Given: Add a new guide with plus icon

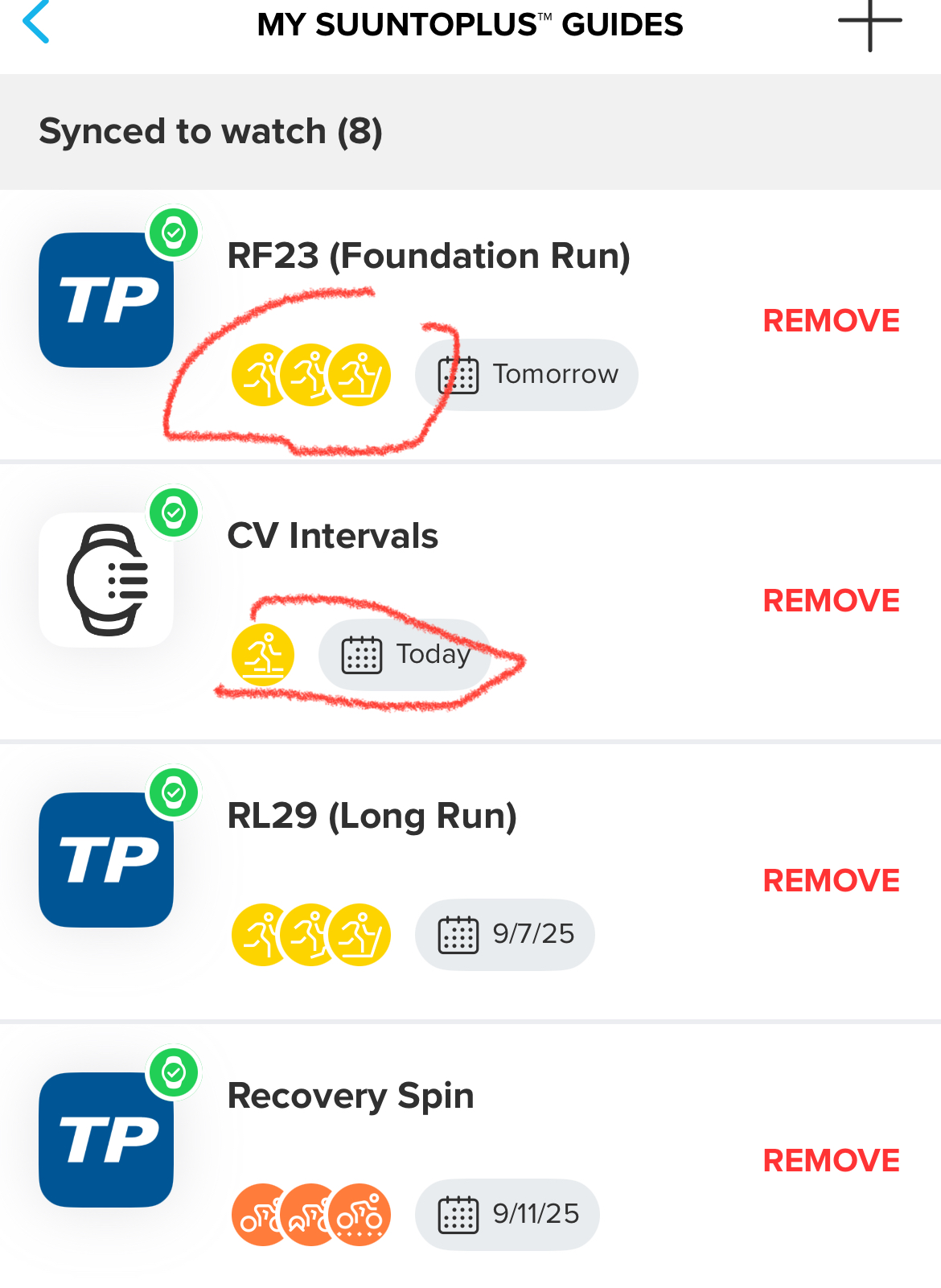Looking at the screenshot, I should pyautogui.click(x=869, y=24).
